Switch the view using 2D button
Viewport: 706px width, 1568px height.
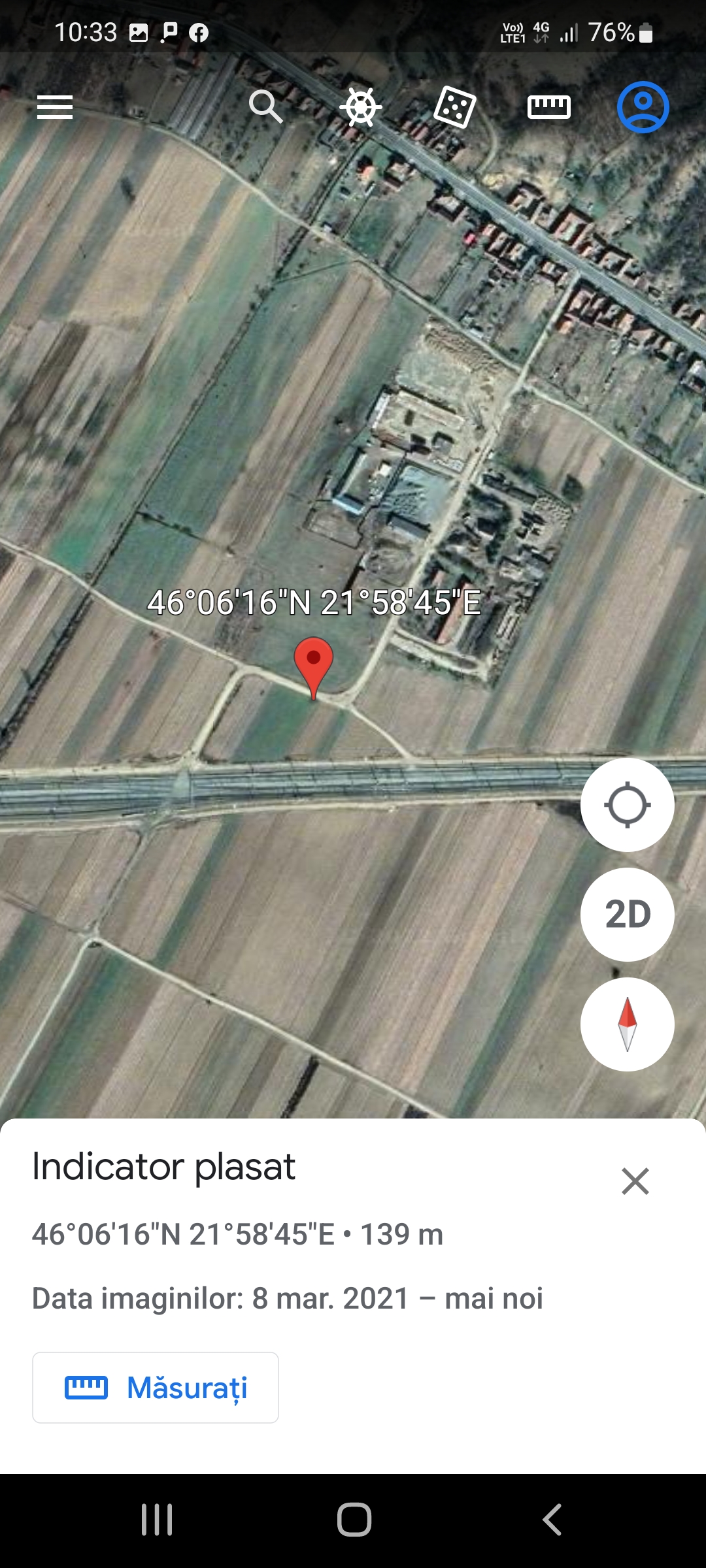pyautogui.click(x=627, y=914)
